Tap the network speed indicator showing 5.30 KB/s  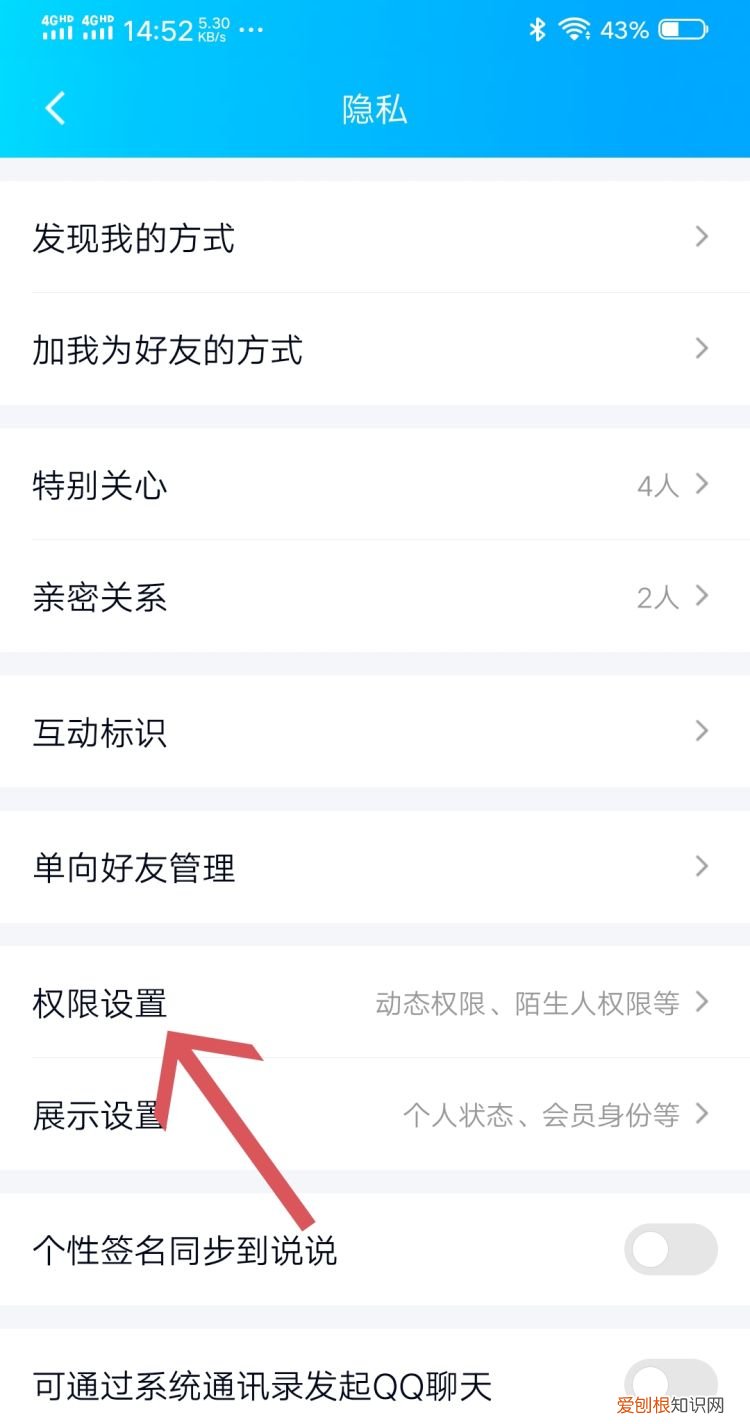pos(209,30)
